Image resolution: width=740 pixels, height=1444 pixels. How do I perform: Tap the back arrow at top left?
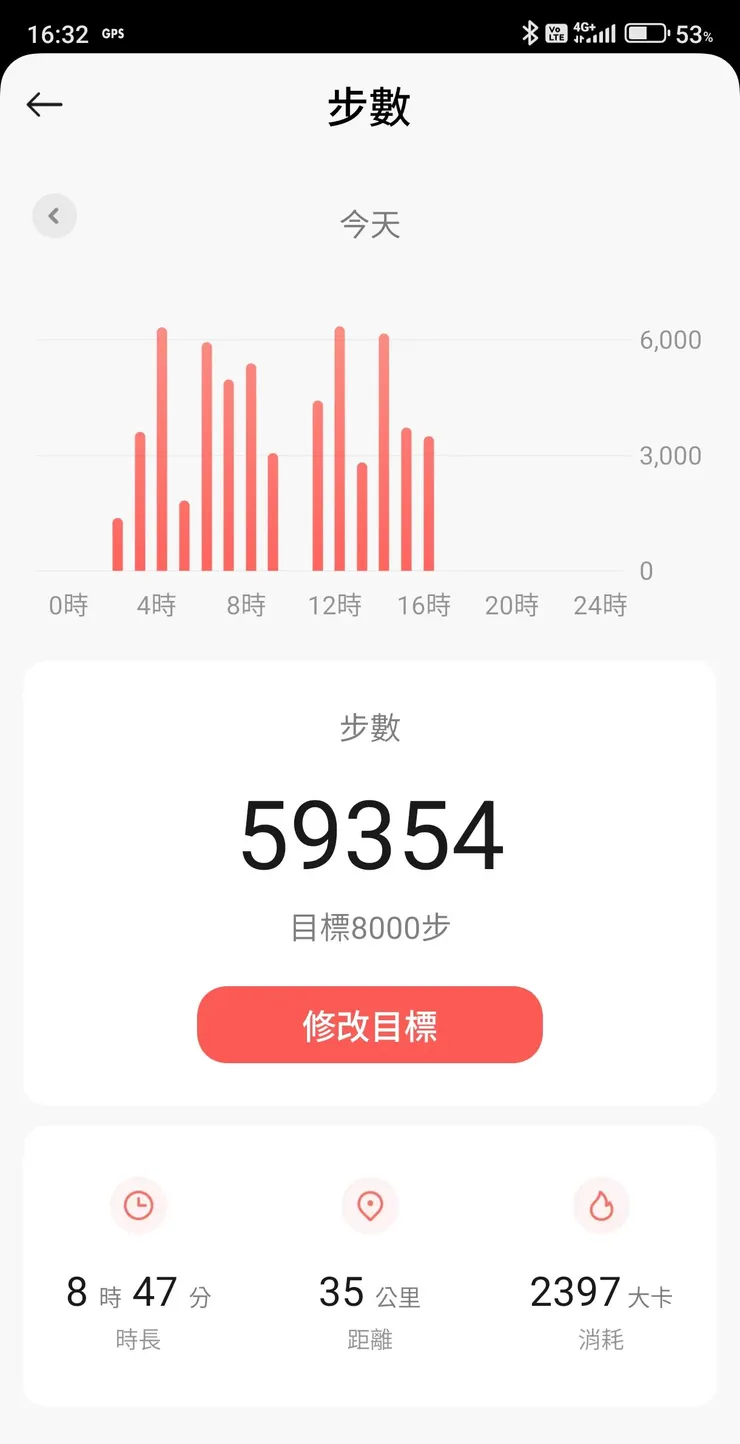click(x=44, y=104)
